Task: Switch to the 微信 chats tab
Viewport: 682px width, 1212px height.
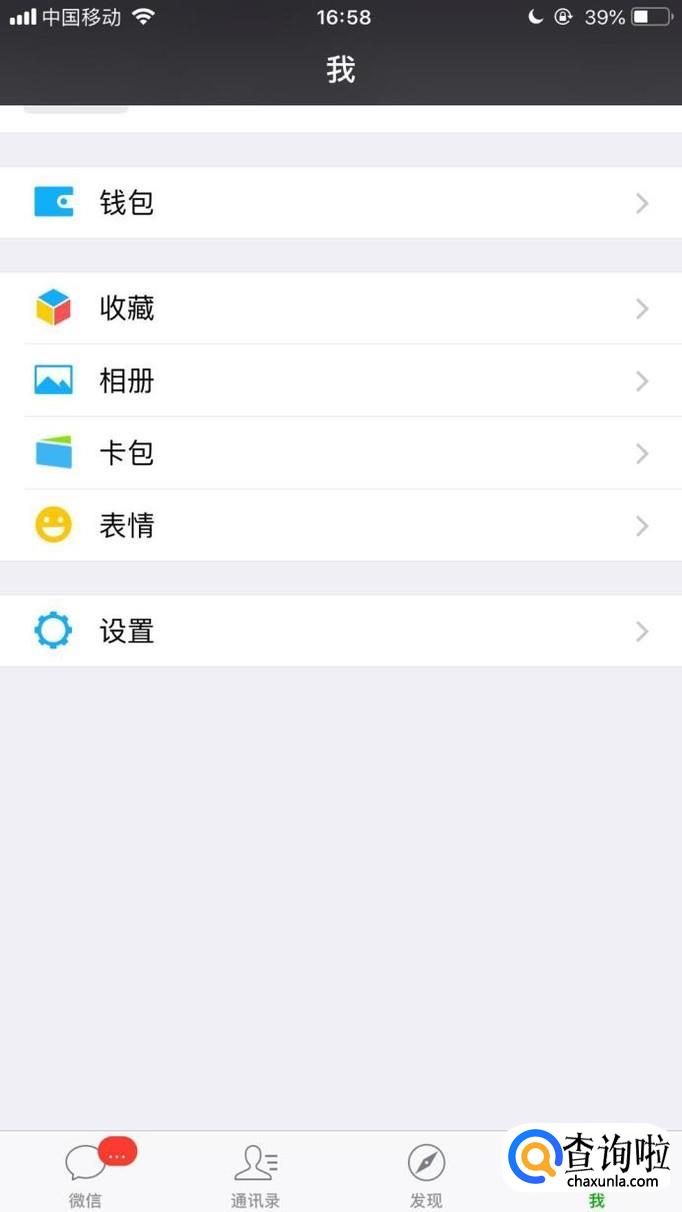Action: tap(85, 1174)
